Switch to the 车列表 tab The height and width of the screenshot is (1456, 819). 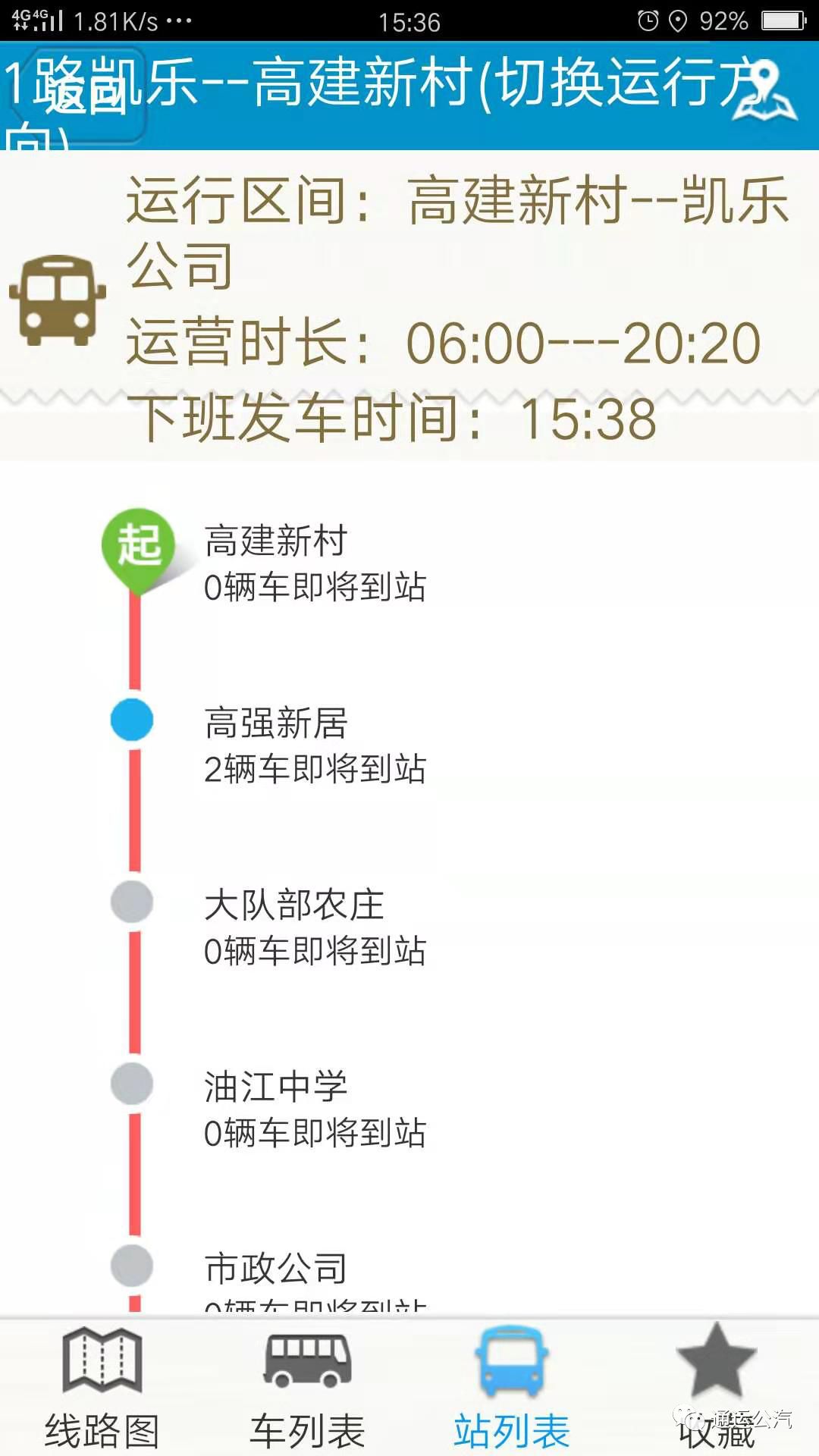click(x=308, y=1395)
